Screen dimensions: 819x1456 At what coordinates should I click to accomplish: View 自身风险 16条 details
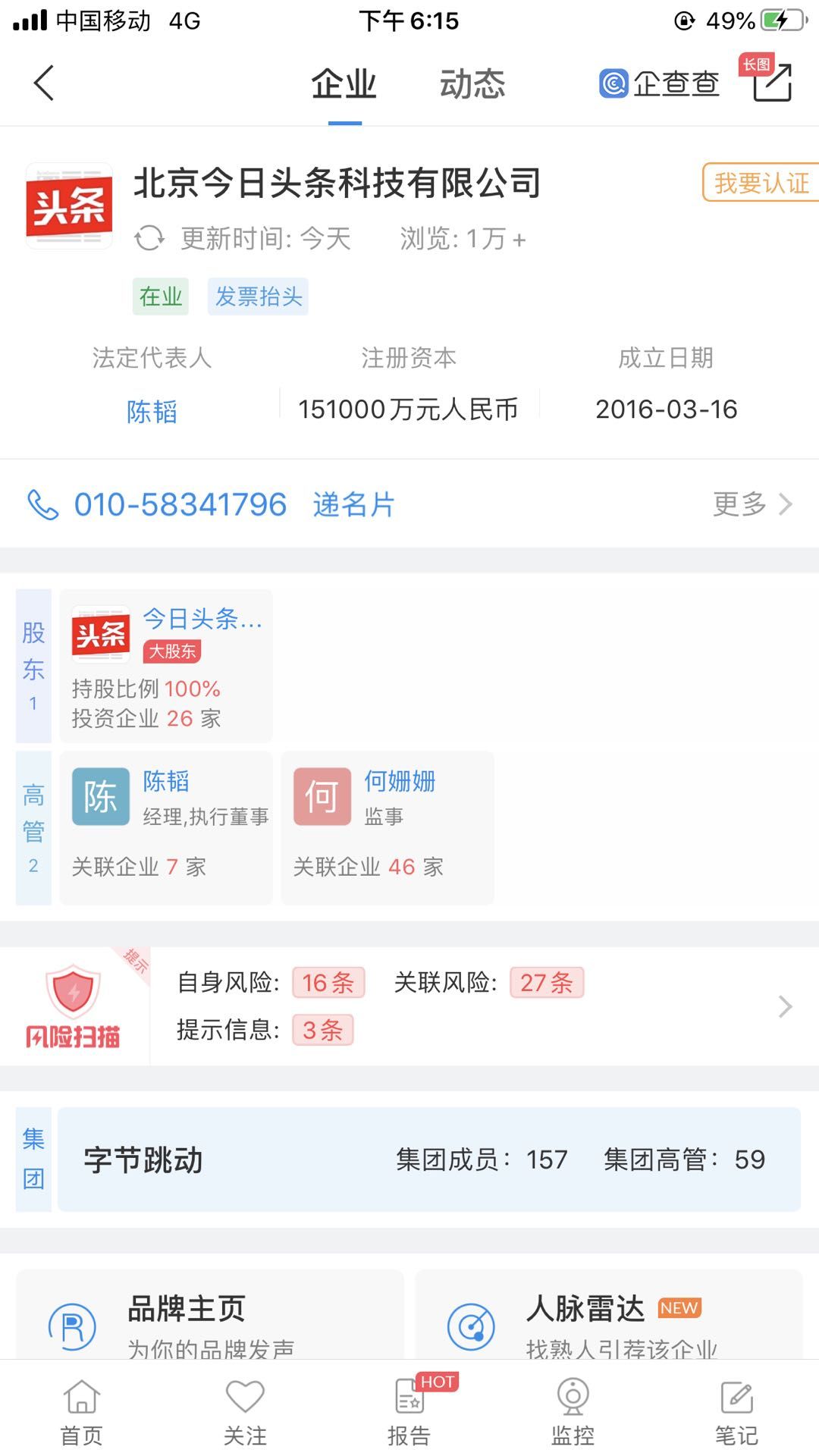[328, 983]
